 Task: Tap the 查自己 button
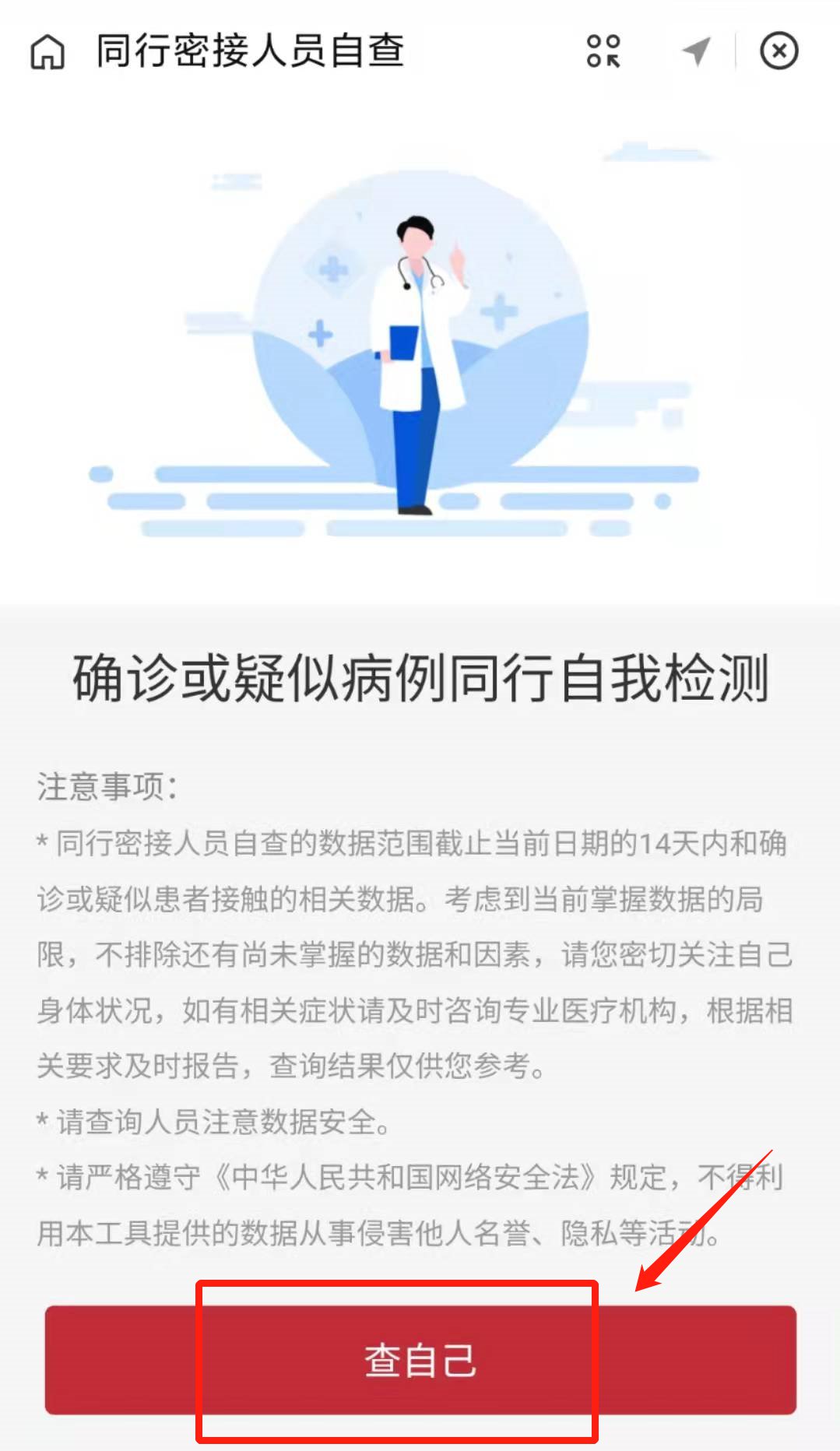[x=420, y=1360]
